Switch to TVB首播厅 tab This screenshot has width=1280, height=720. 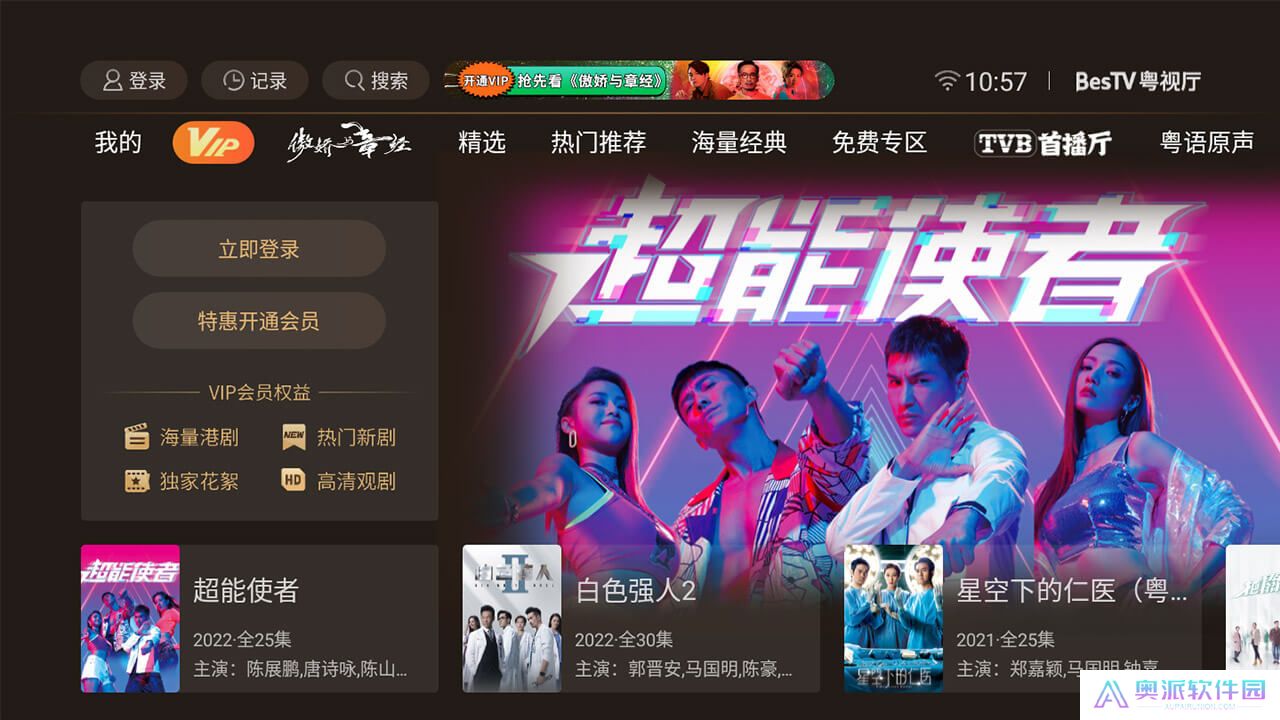(1043, 143)
